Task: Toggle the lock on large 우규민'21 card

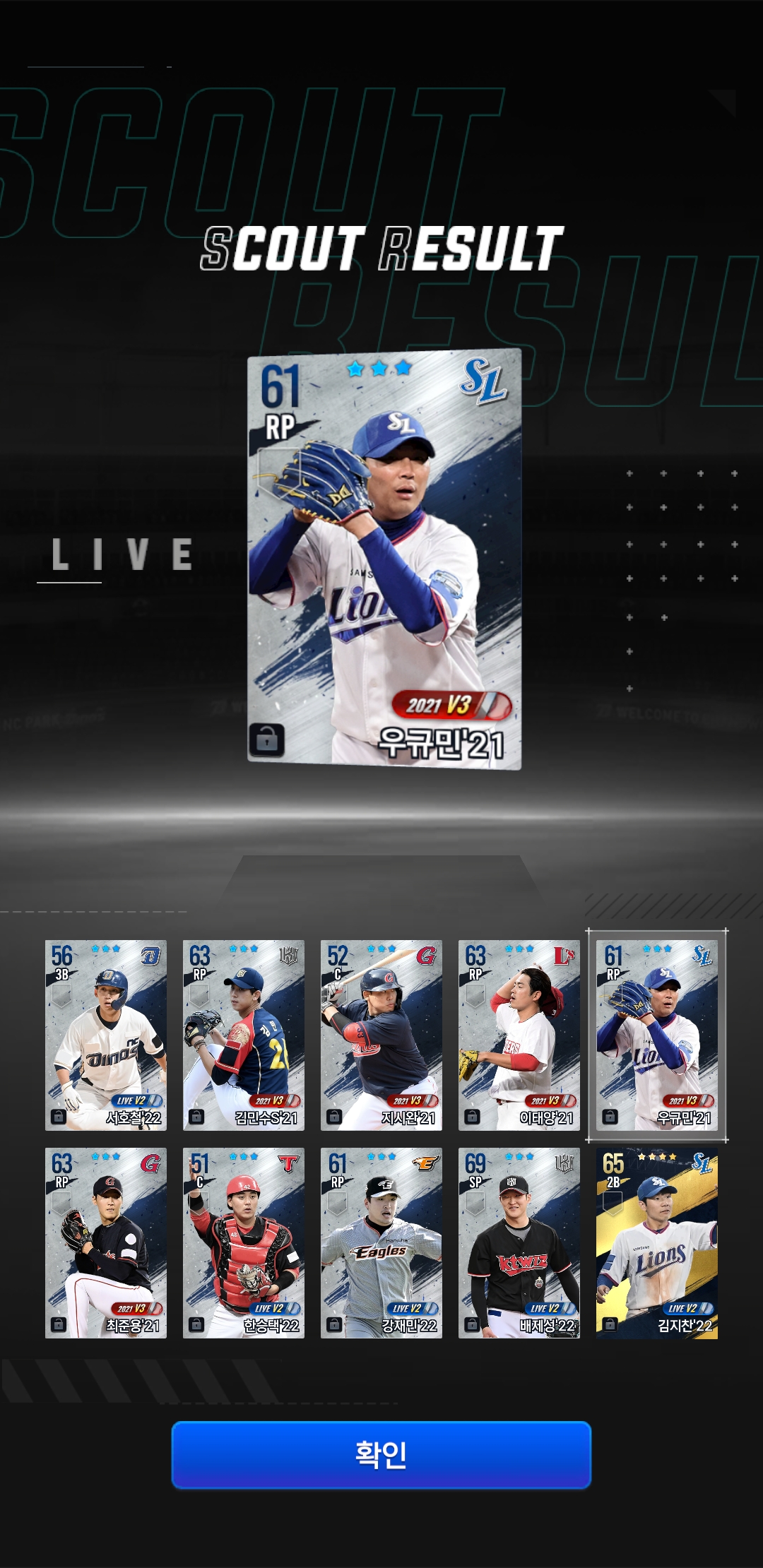Action: (x=266, y=740)
